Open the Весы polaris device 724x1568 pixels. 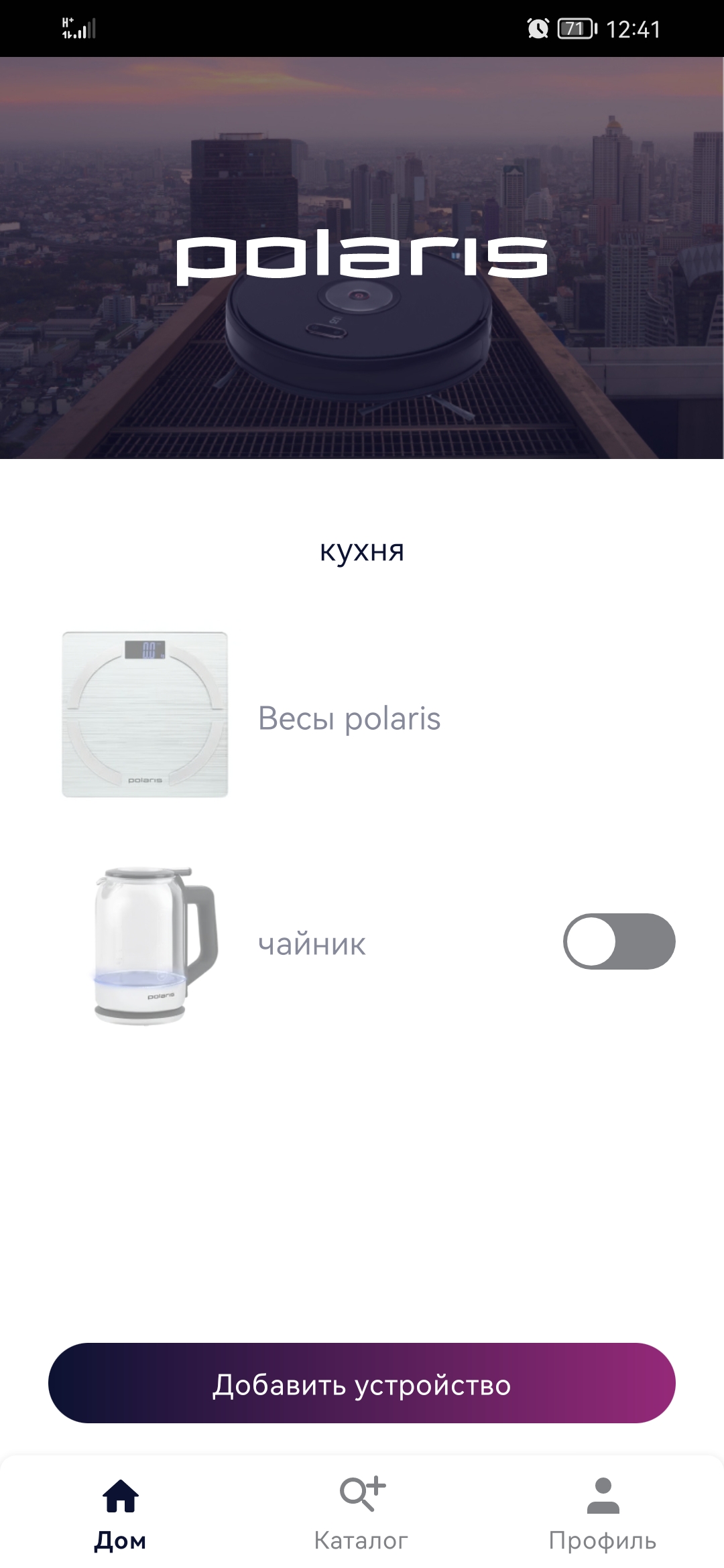349,718
